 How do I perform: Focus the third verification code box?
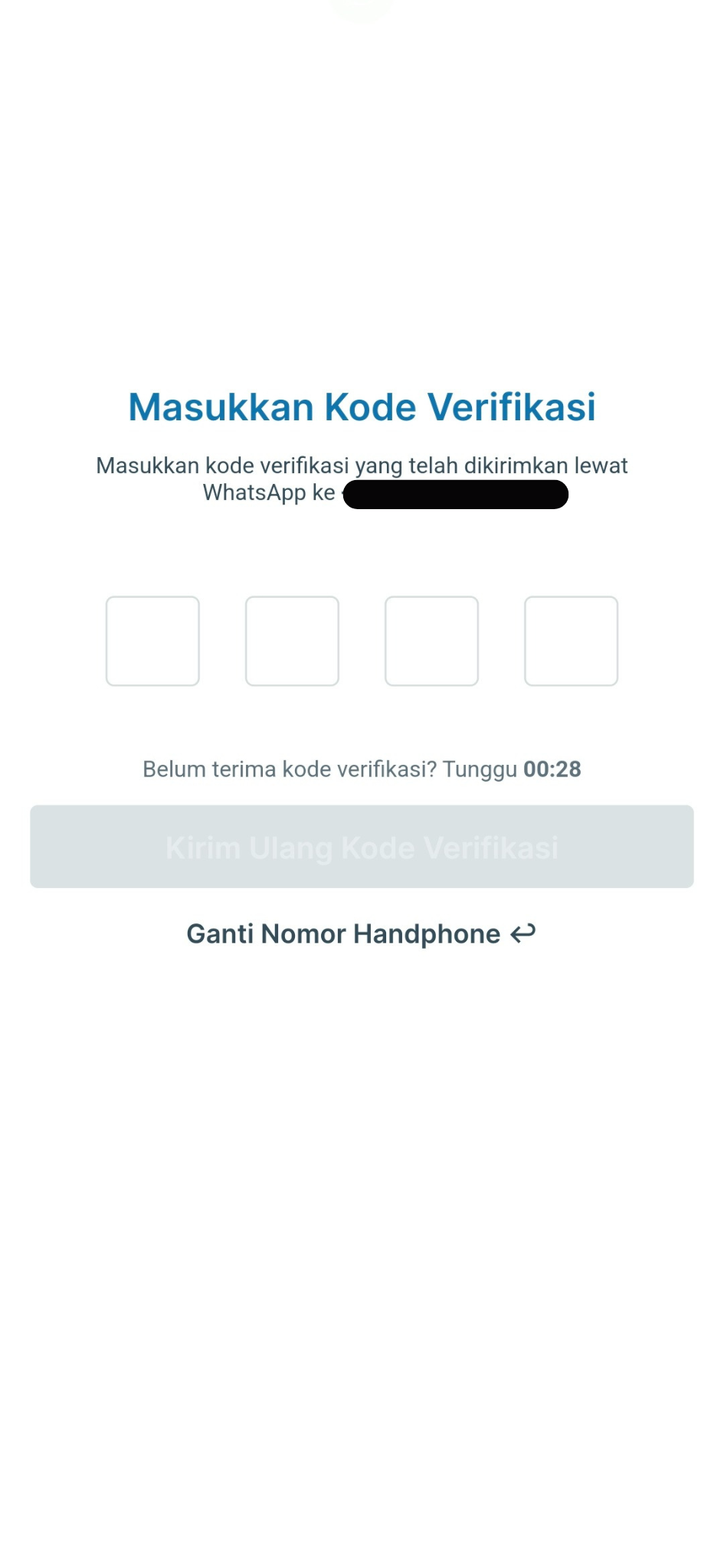pyautogui.click(x=431, y=641)
